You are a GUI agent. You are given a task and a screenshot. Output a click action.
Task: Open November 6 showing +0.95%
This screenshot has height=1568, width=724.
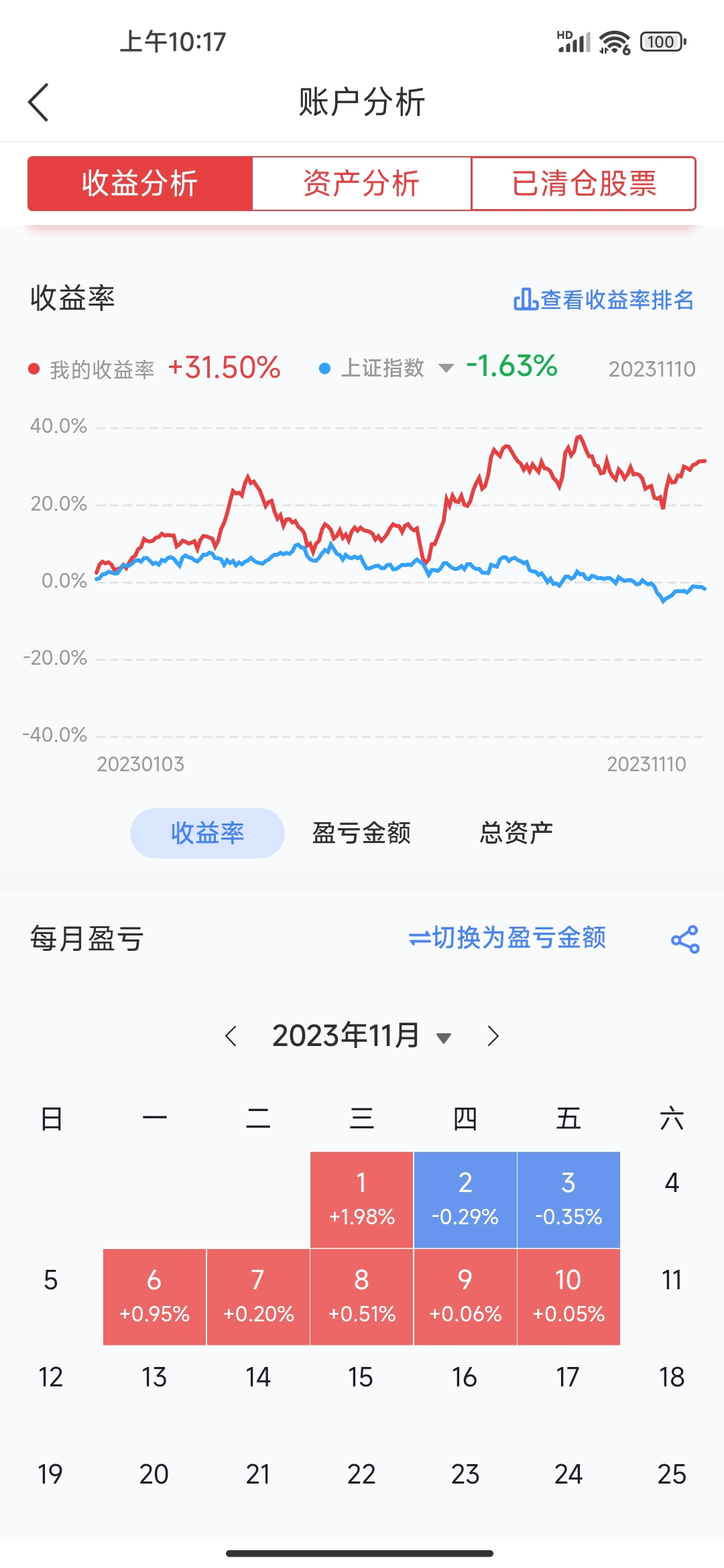pyautogui.click(x=154, y=1297)
